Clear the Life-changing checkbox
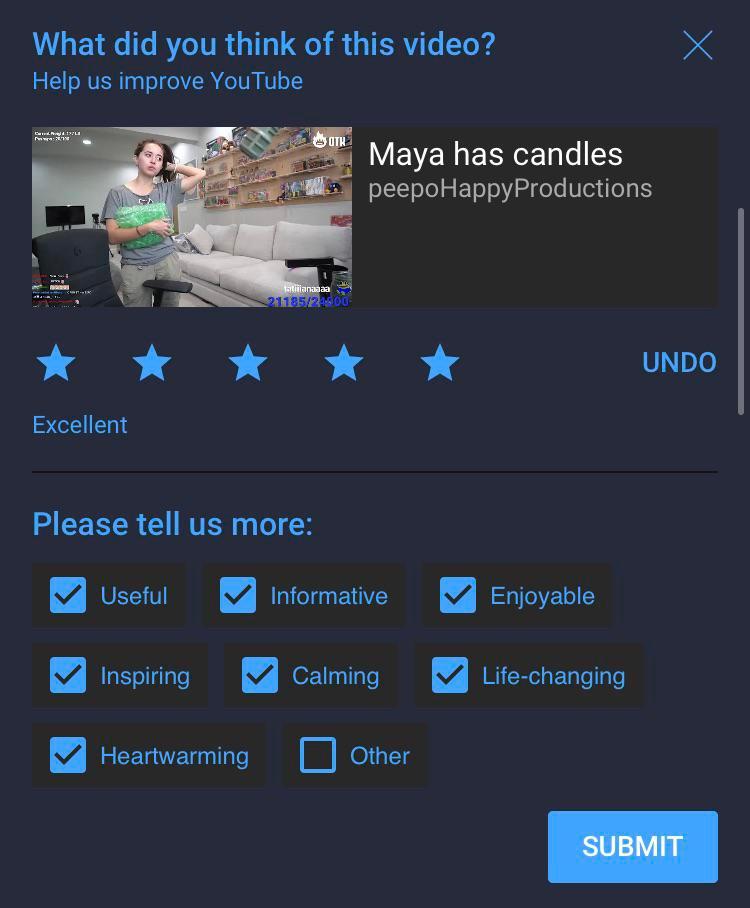This screenshot has height=908, width=750. pos(450,676)
